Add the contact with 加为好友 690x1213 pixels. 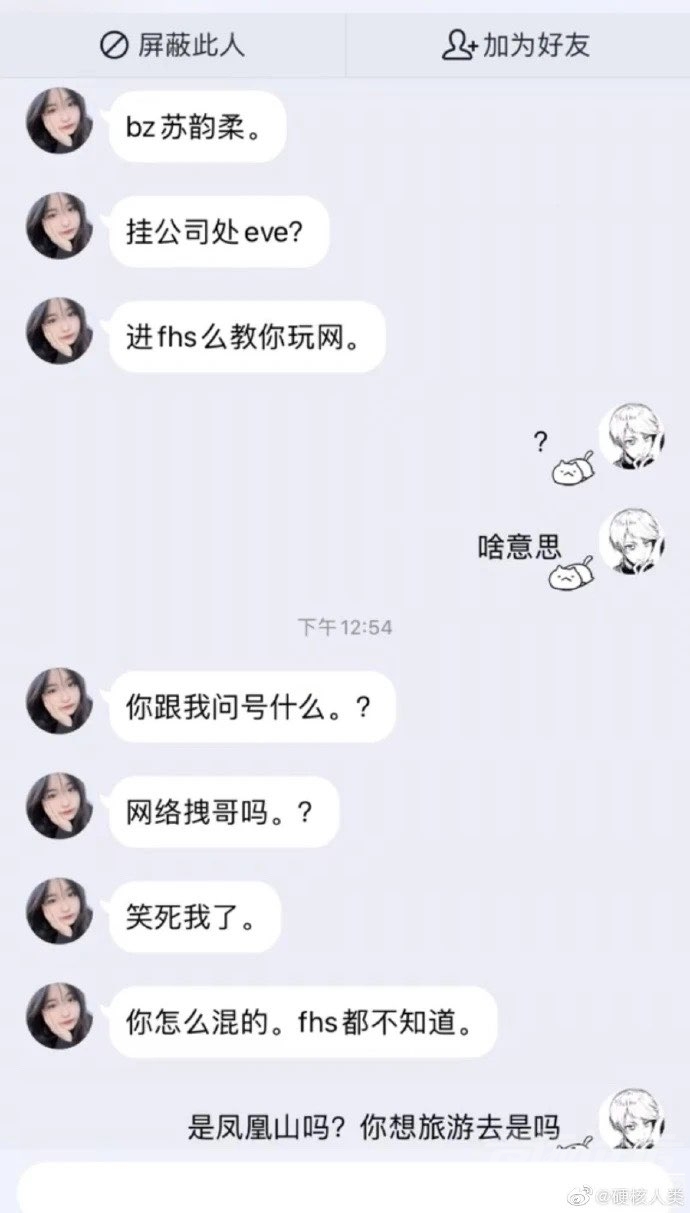point(517,45)
